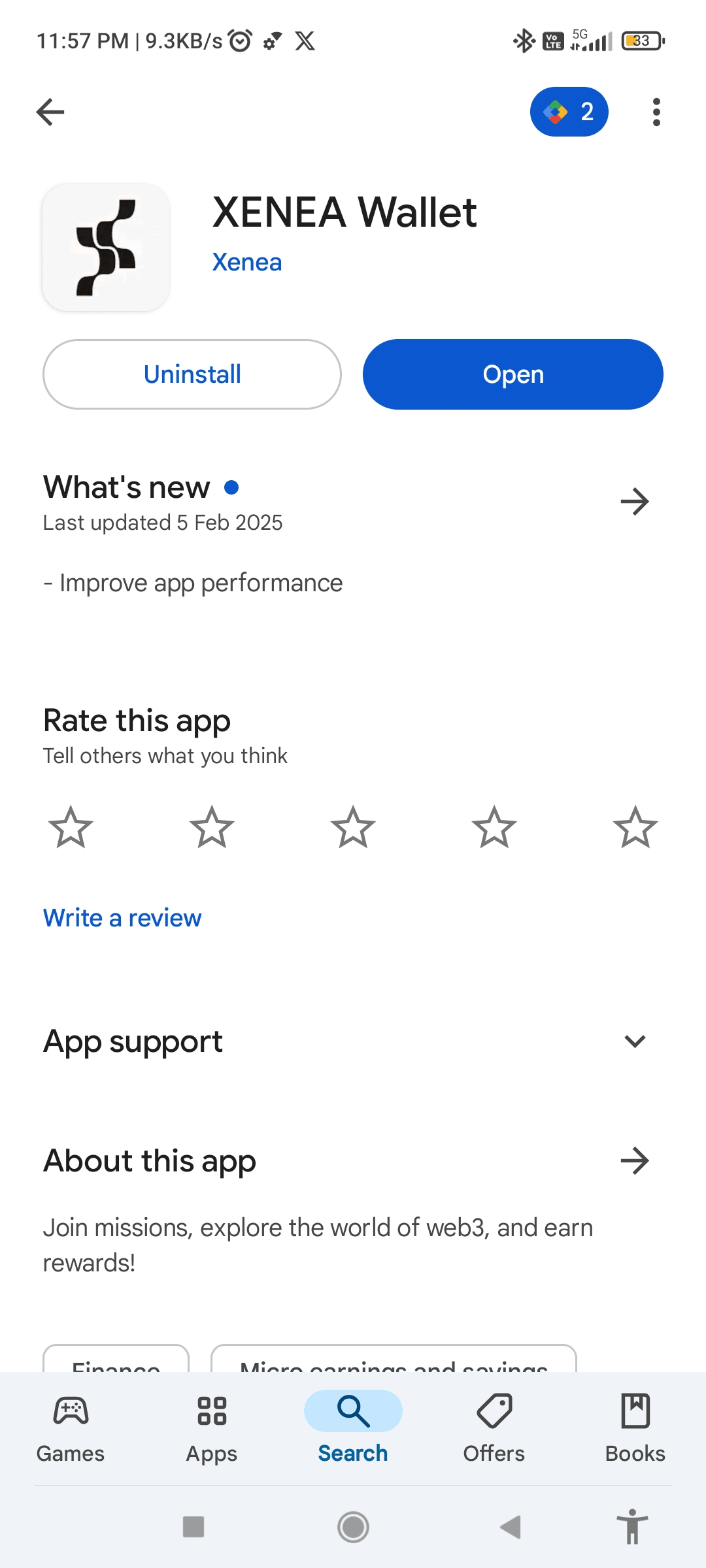Select the Search tab
706x1568 pixels.
click(353, 1428)
